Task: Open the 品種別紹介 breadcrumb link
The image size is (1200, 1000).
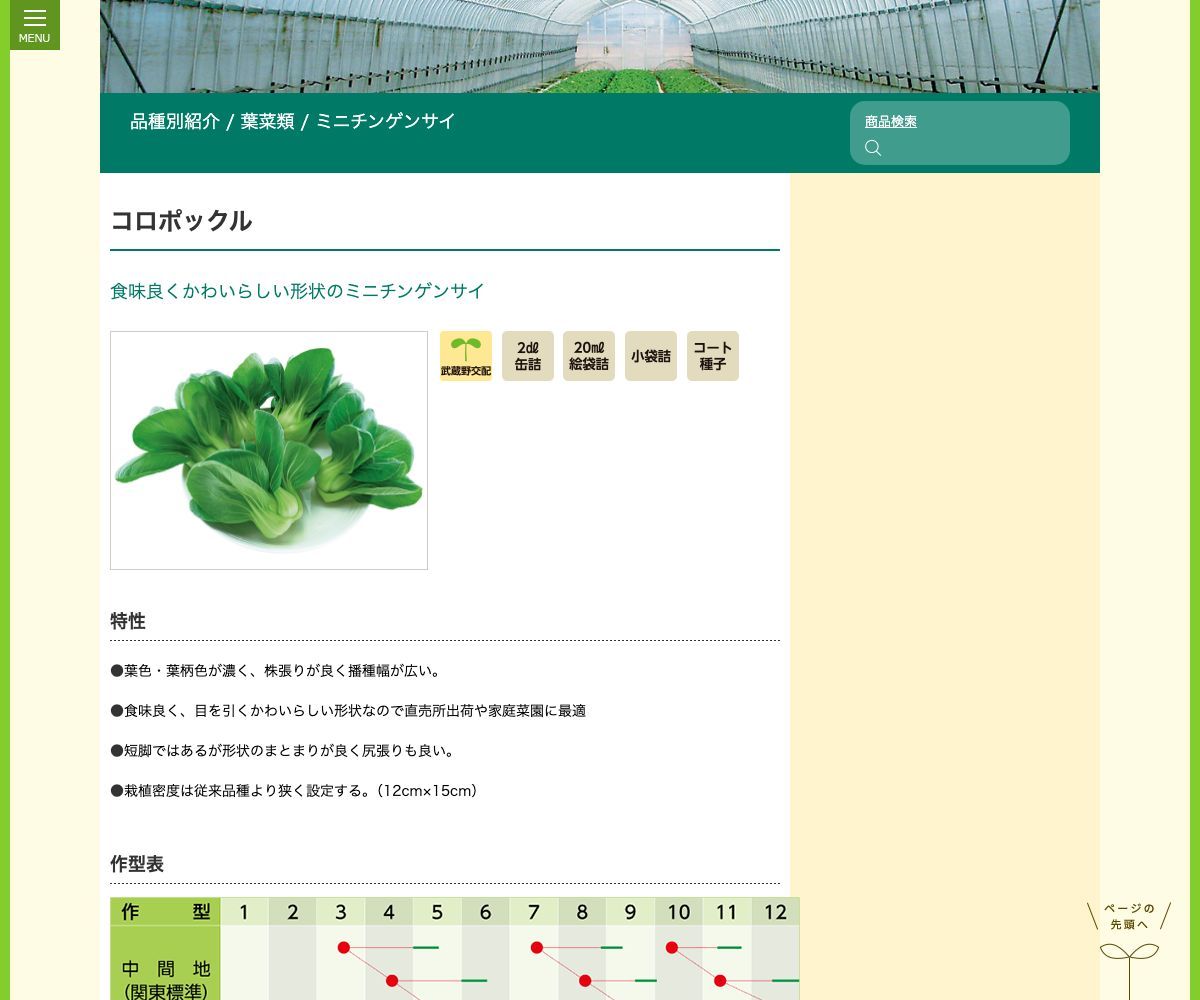Action: tap(175, 121)
